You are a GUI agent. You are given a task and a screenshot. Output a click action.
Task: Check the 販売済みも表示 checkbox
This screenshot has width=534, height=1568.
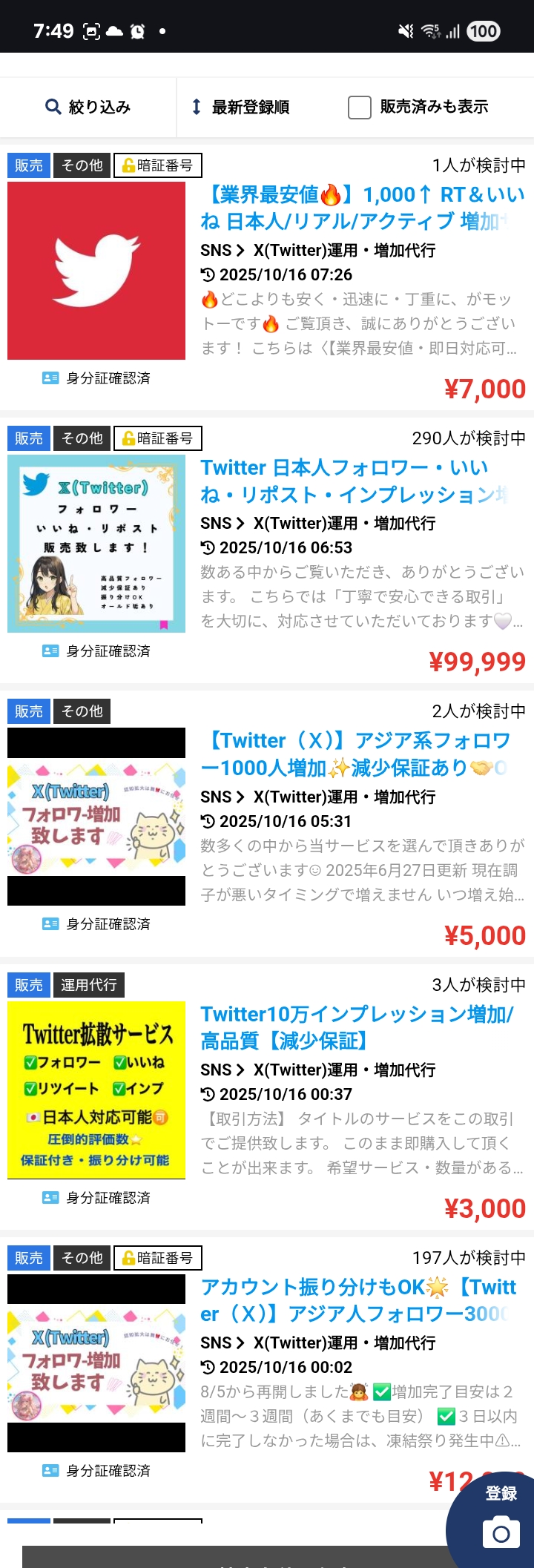(360, 107)
